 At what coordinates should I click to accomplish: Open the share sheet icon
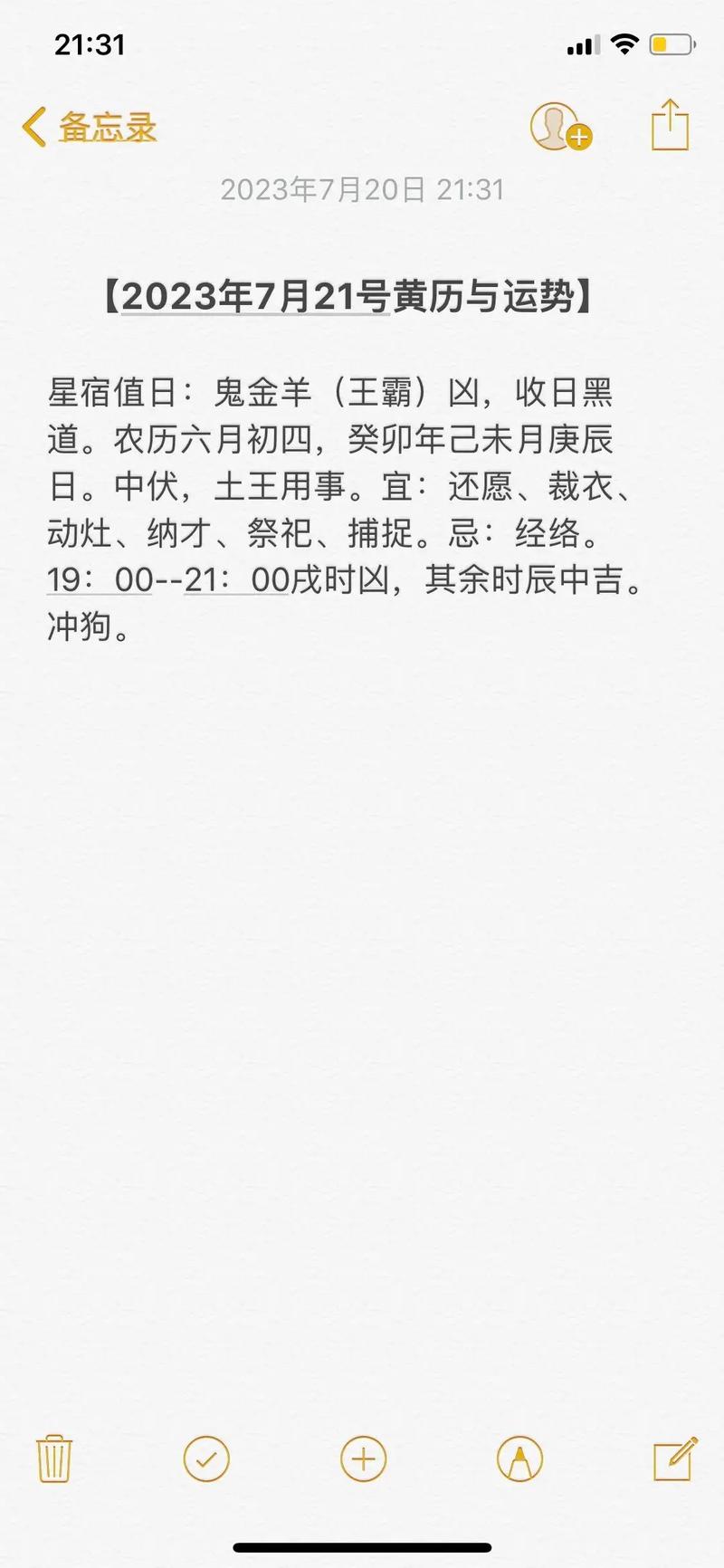pyautogui.click(x=671, y=124)
